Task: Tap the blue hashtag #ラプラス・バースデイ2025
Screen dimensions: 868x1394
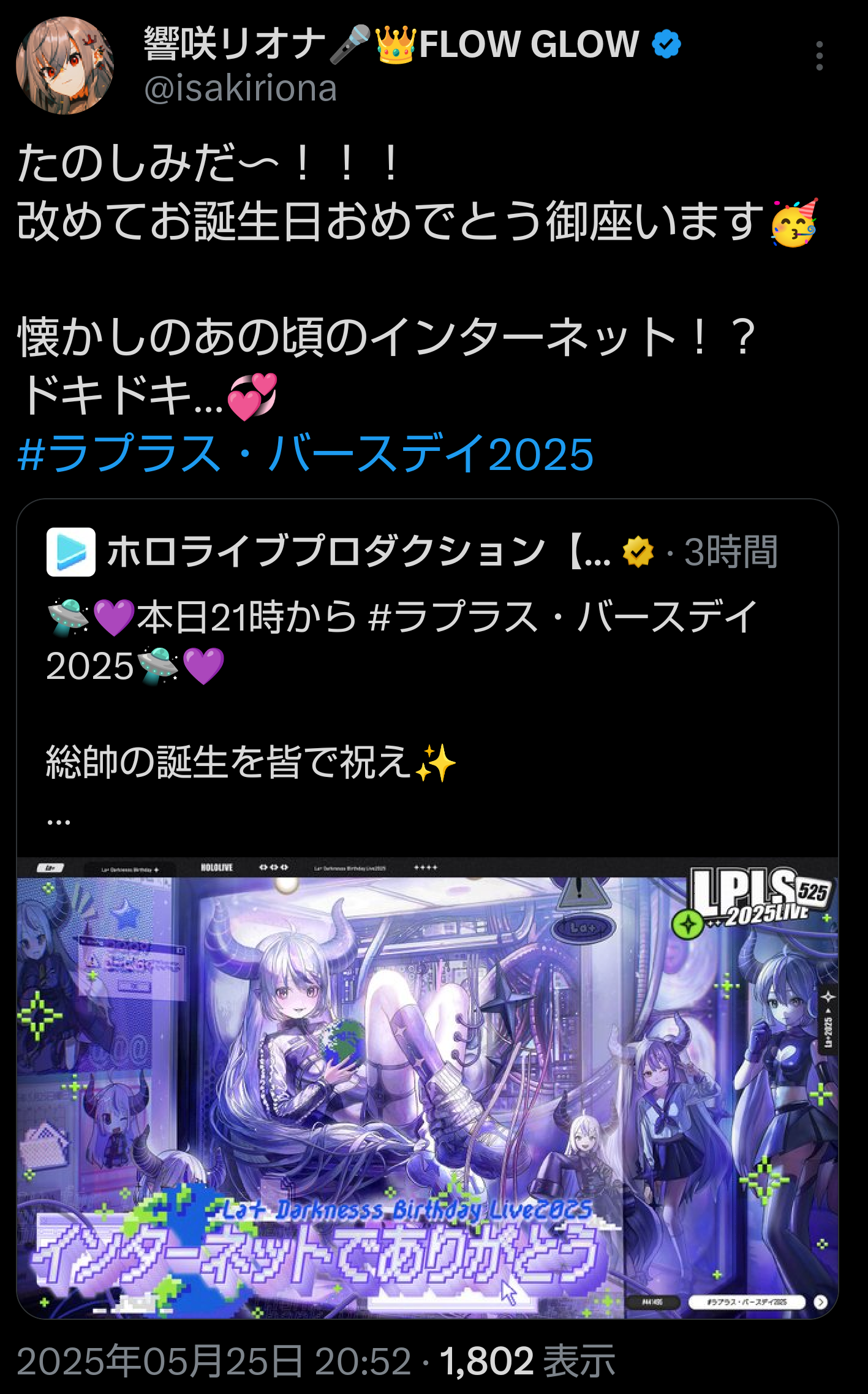Action: (306, 454)
